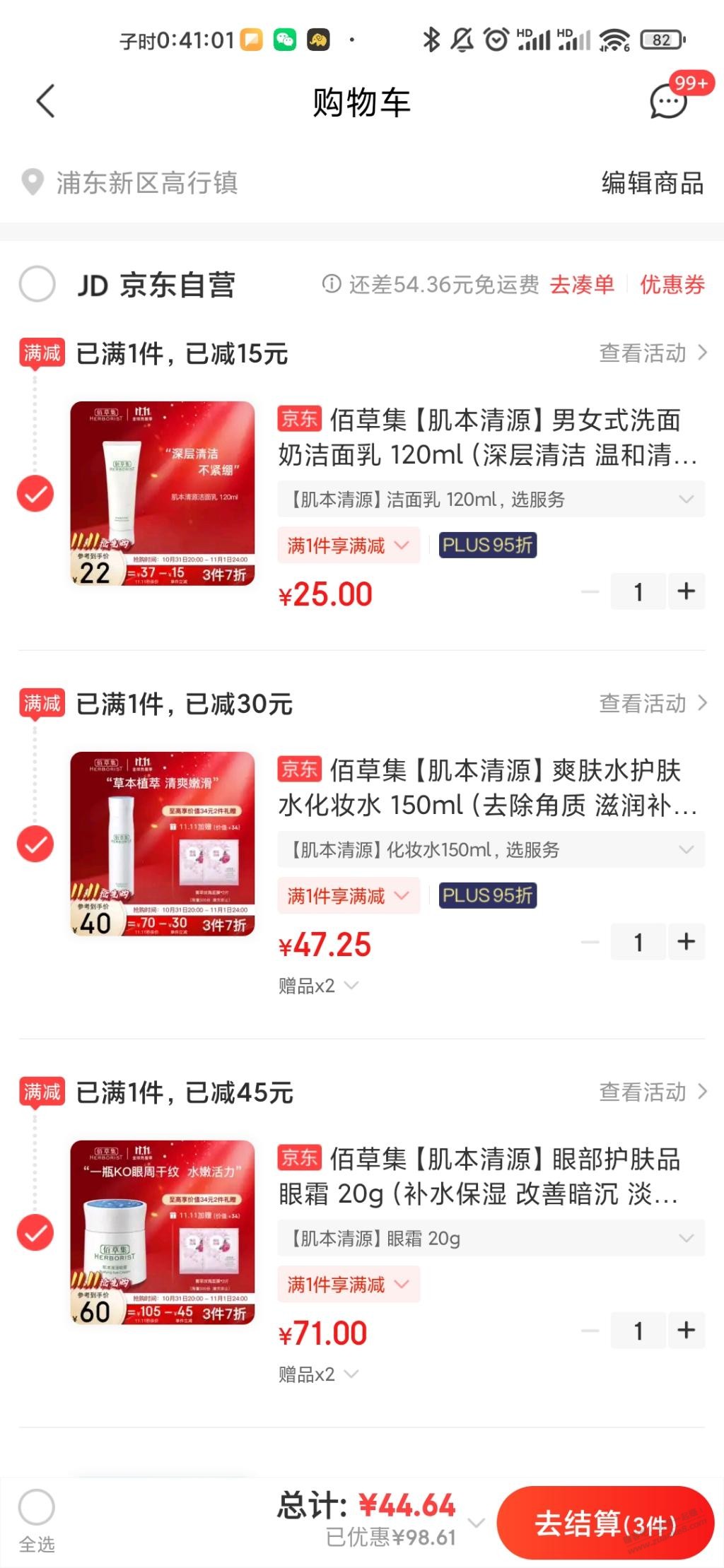This screenshot has height=1568, width=724.
Task: Select all items from JD 京东自营 store
Action: point(37,285)
